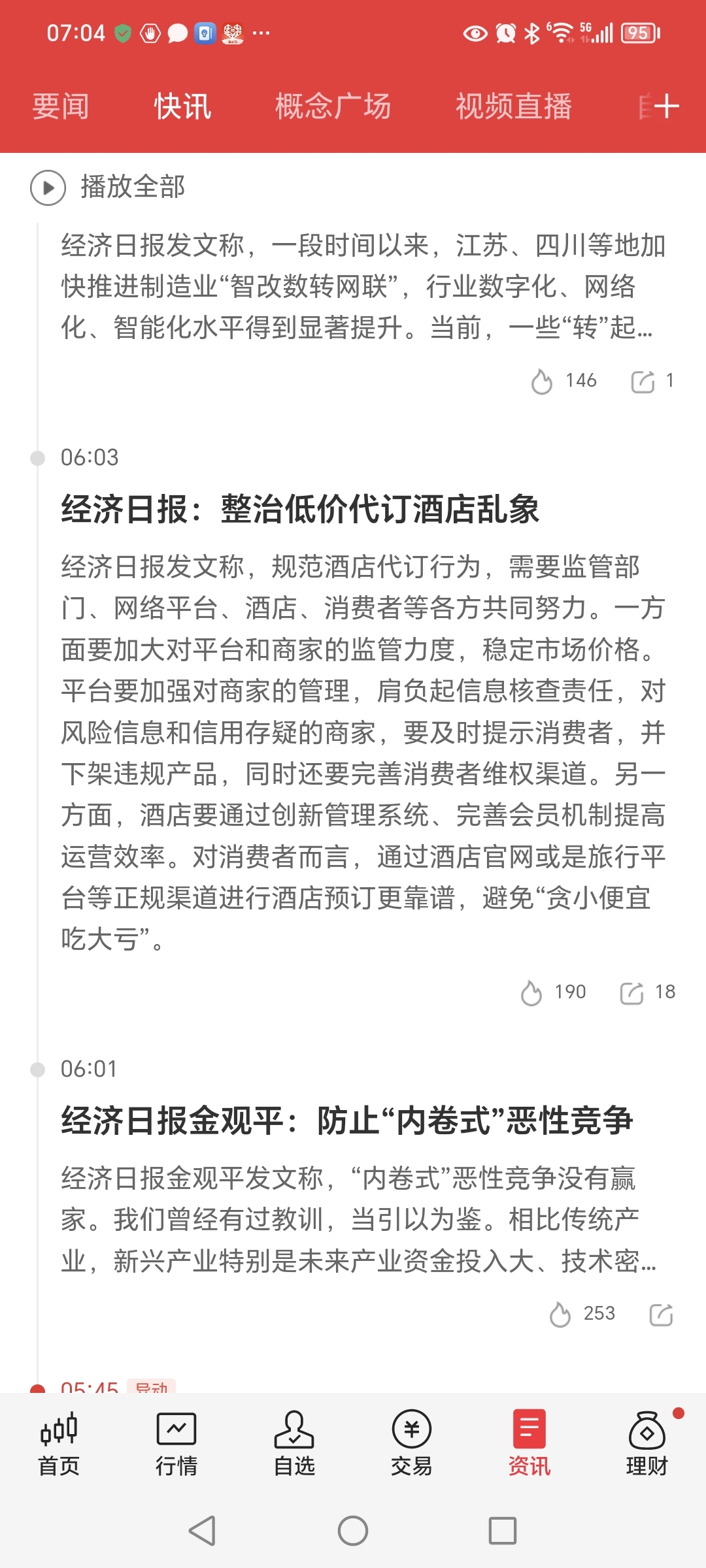
Task: Go to the 视频直播 tab
Action: coord(513,106)
